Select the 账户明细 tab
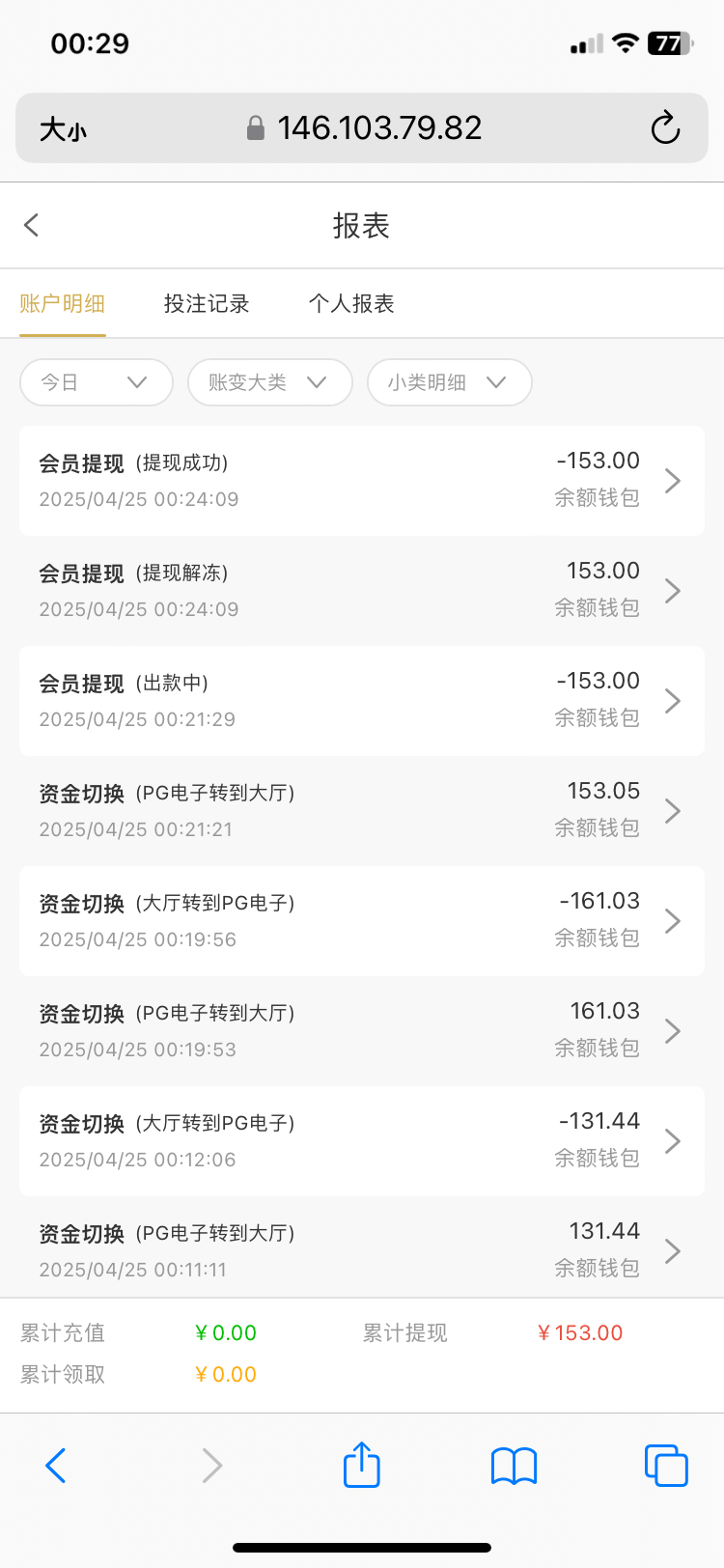The width and height of the screenshot is (724, 1568). coord(63,304)
